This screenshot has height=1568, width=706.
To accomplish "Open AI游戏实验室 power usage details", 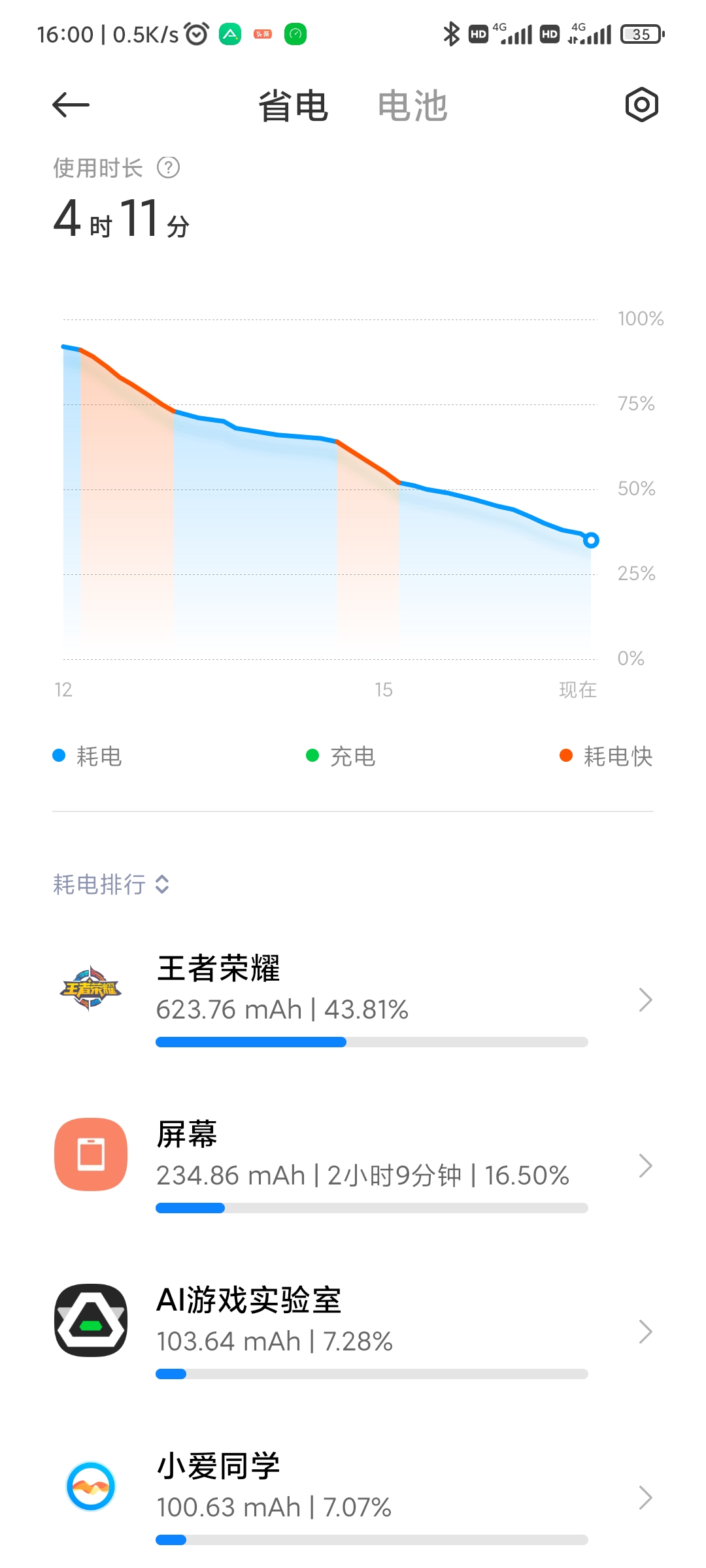I will (353, 1331).
